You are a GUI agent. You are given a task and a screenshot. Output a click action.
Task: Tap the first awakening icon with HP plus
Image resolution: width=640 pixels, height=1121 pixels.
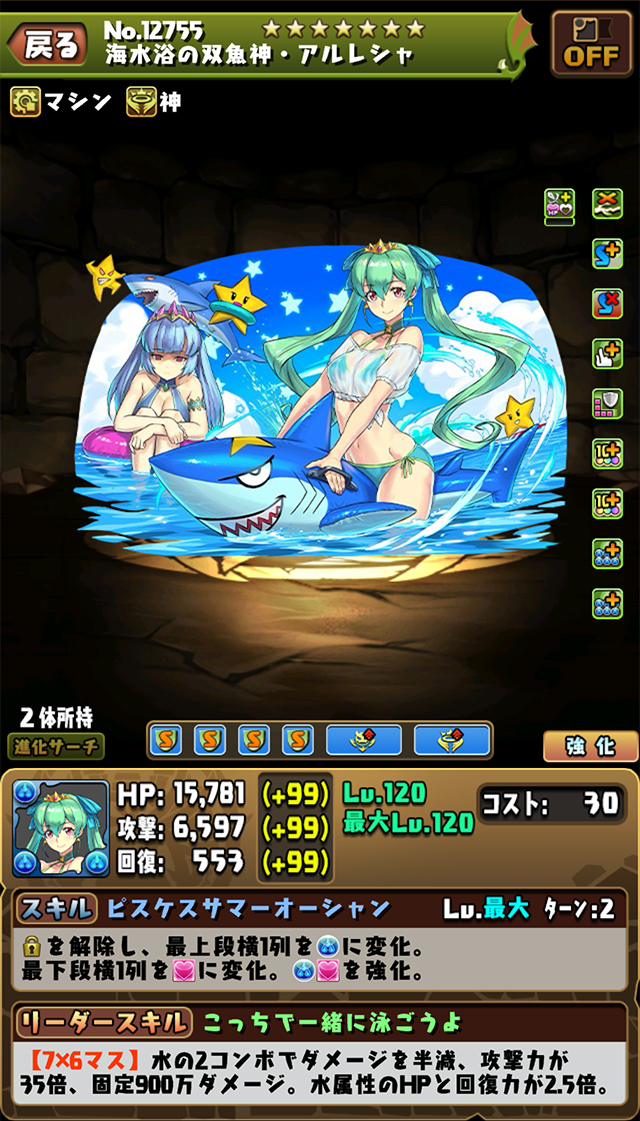coord(559,205)
